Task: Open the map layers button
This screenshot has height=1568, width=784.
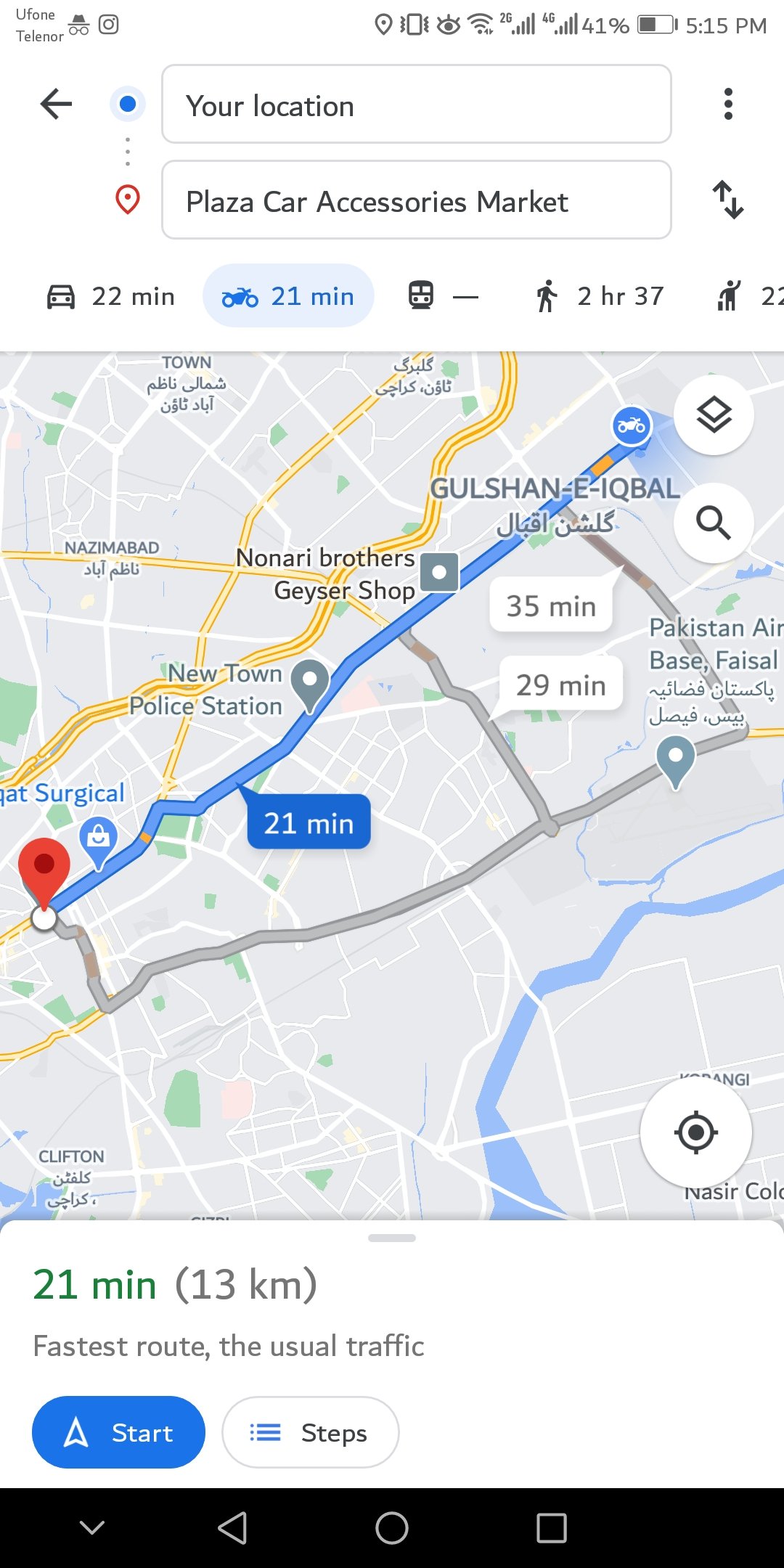Action: (x=714, y=415)
